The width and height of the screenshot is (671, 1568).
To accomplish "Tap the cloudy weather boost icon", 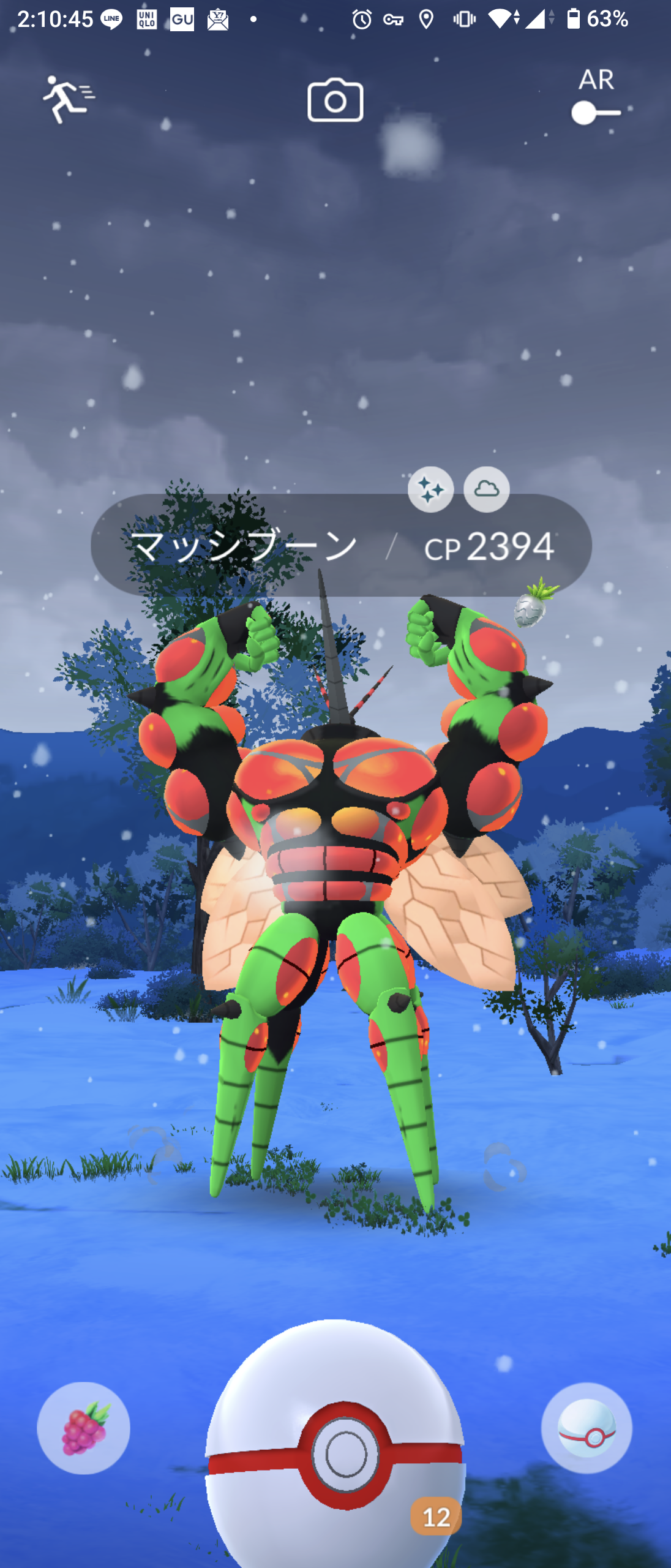I will pyautogui.click(x=486, y=489).
